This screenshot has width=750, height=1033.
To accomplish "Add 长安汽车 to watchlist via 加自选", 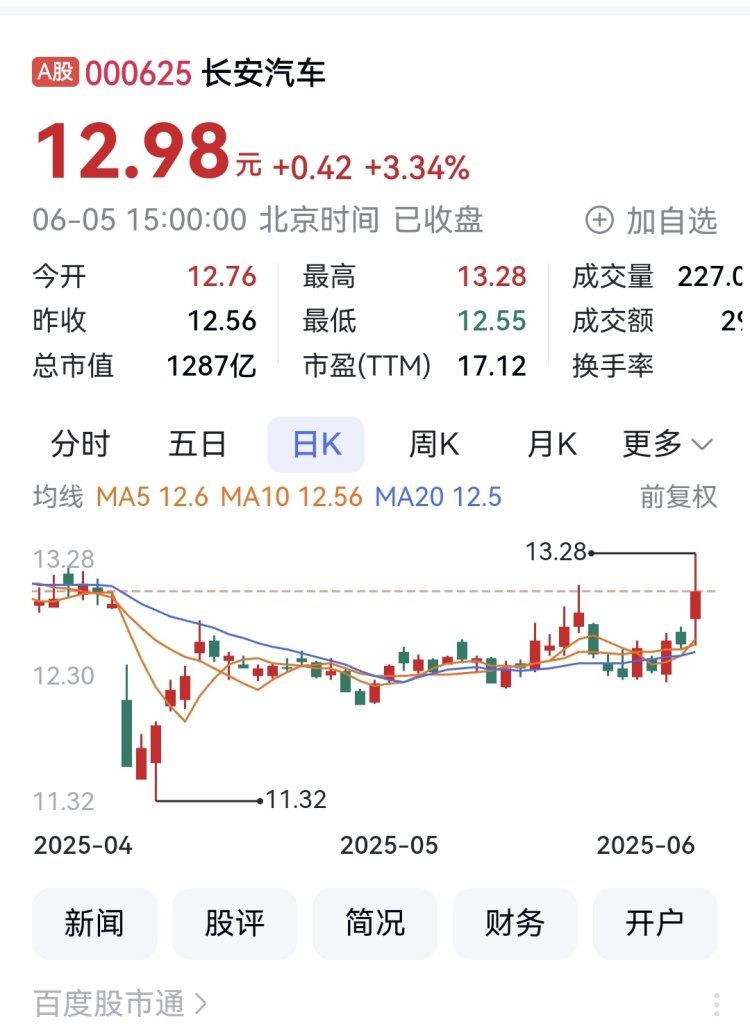I will [x=652, y=221].
